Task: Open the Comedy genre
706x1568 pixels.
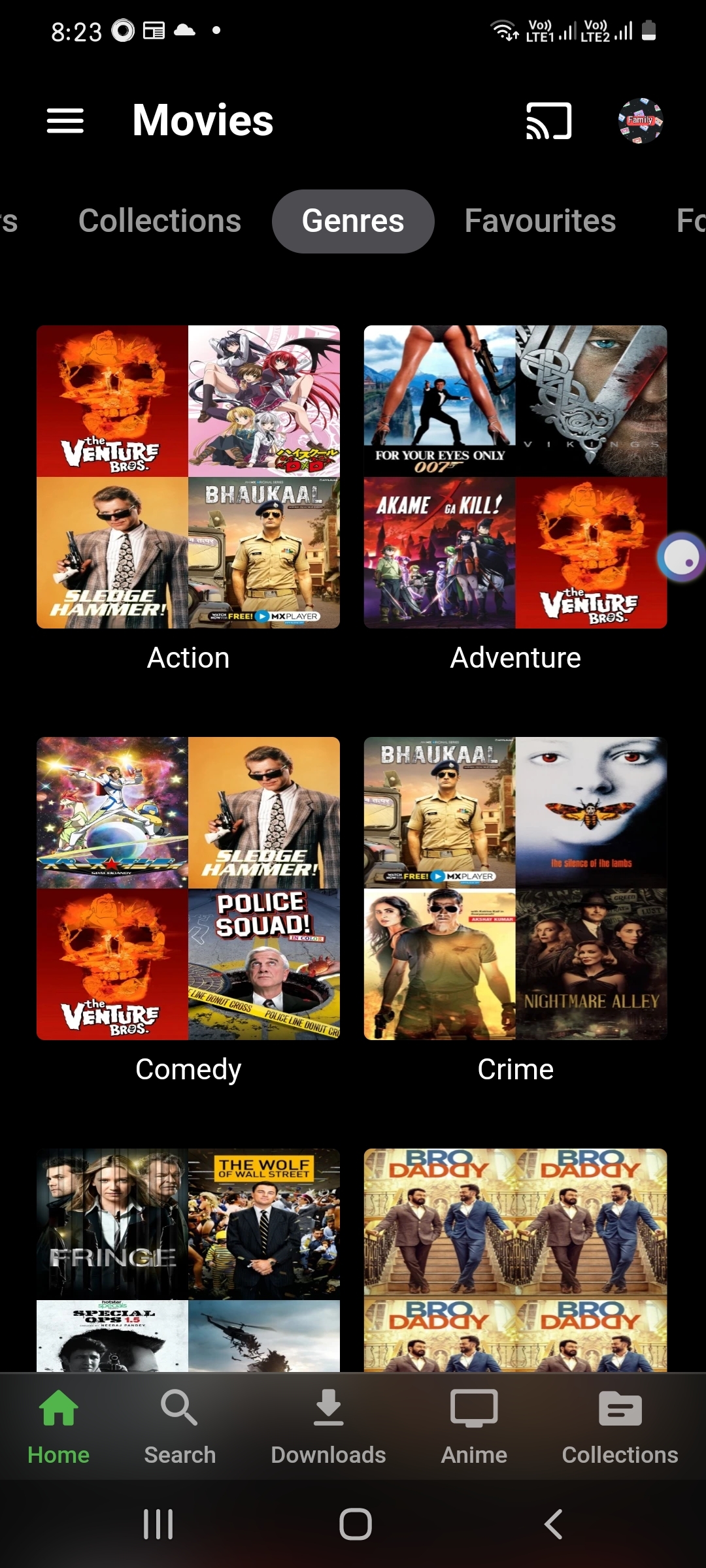Action: click(x=188, y=889)
